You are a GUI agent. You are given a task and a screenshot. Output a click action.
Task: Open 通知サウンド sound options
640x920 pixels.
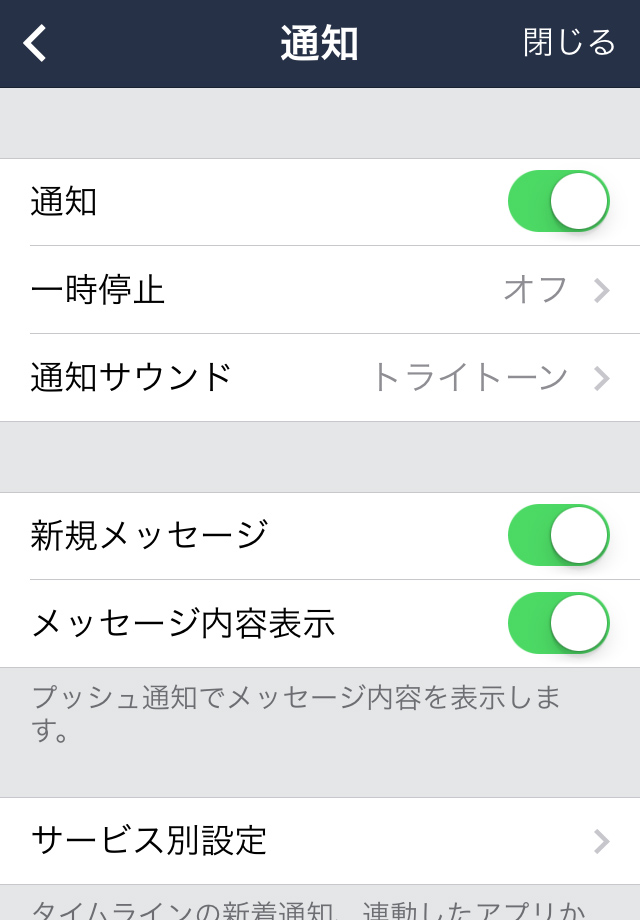[320, 378]
